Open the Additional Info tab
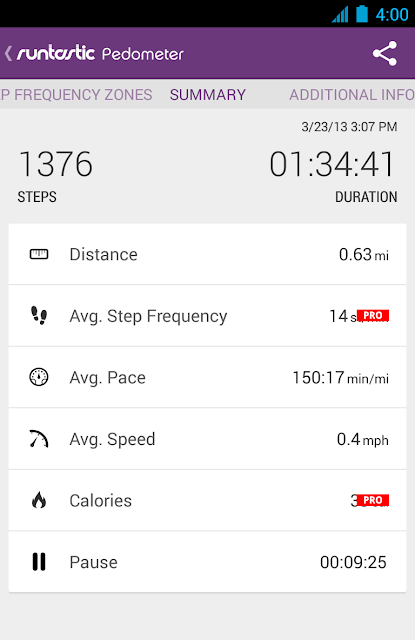Image resolution: width=415 pixels, height=640 pixels. pyautogui.click(x=352, y=95)
